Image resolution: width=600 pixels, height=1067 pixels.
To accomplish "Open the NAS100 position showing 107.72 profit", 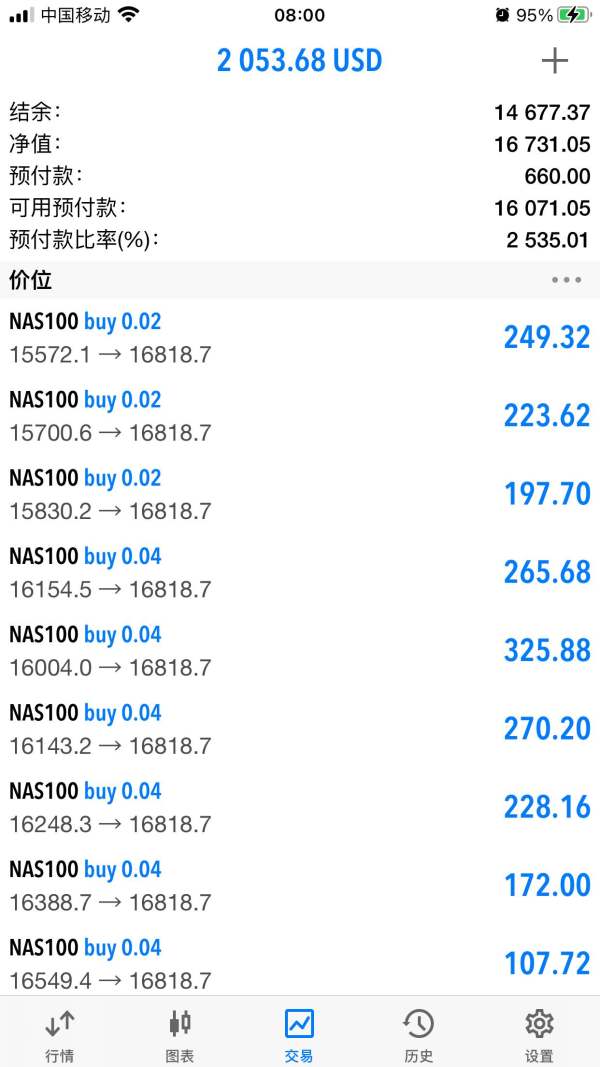I will [300, 963].
